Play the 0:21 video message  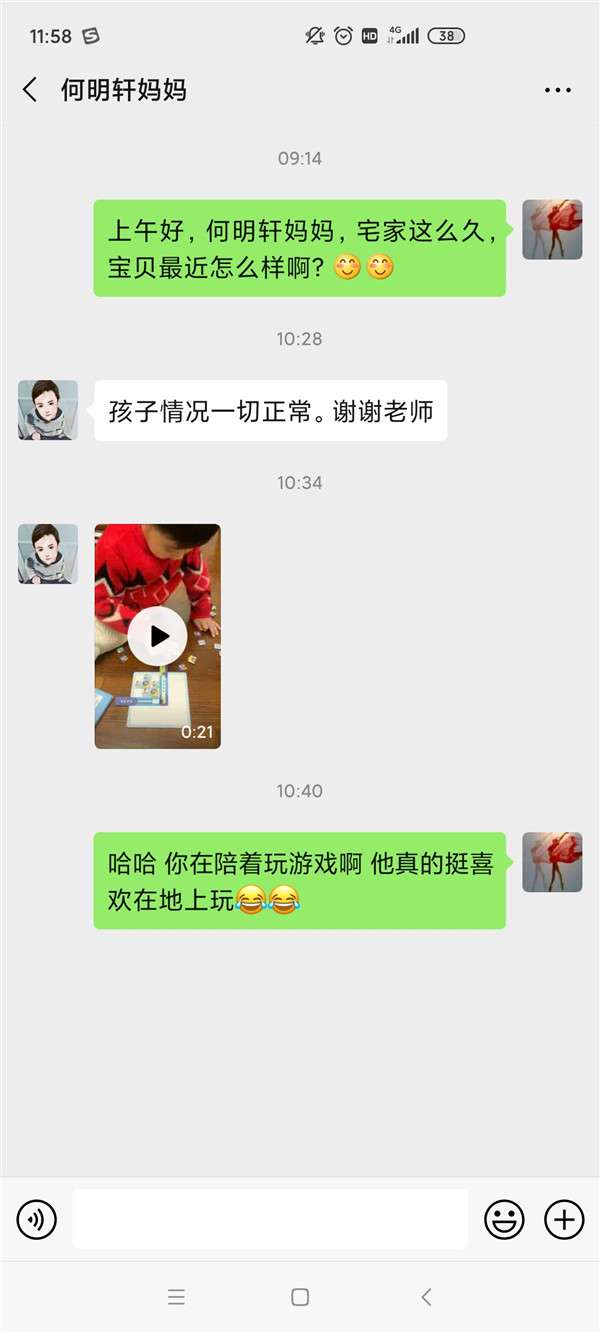tap(157, 636)
